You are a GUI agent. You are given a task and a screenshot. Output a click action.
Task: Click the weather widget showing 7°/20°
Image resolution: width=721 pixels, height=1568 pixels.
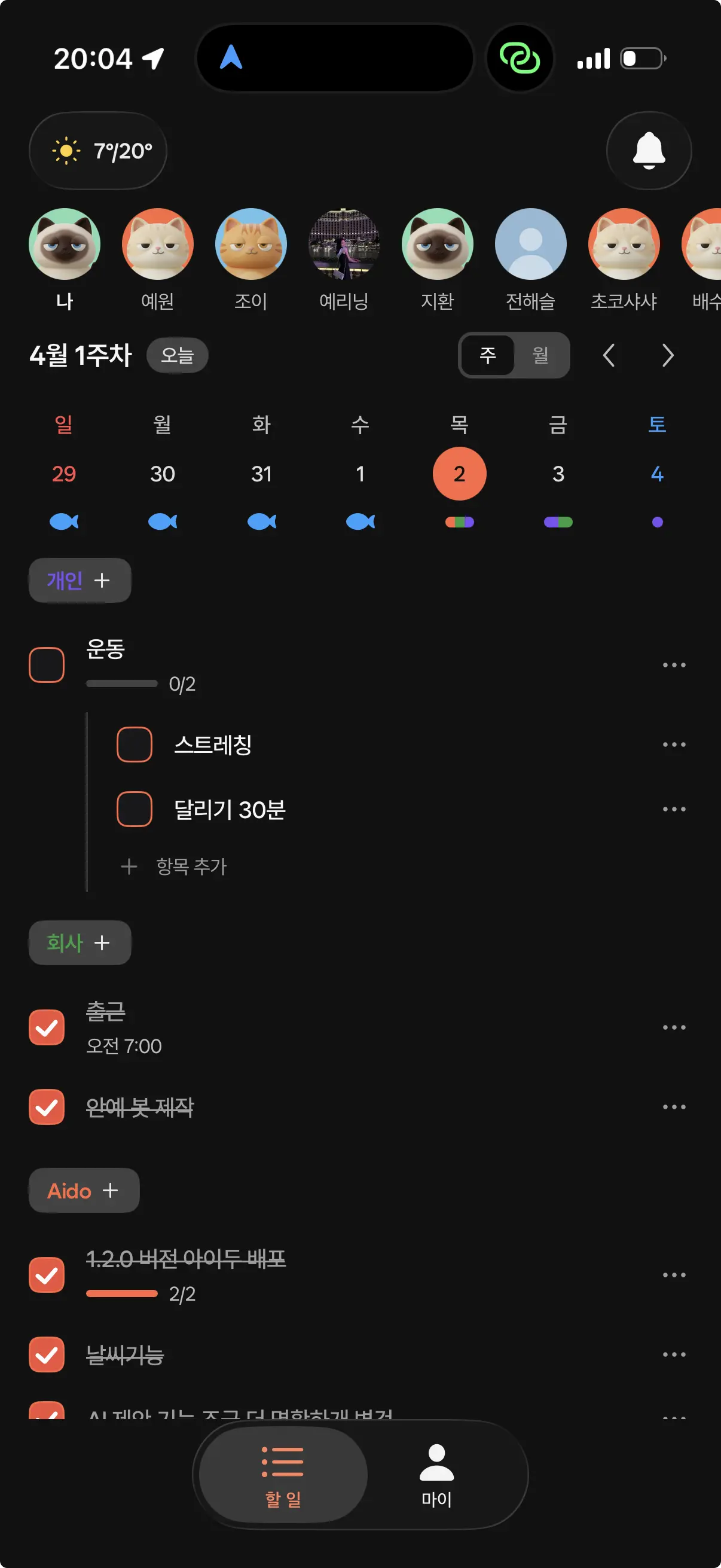[x=97, y=151]
